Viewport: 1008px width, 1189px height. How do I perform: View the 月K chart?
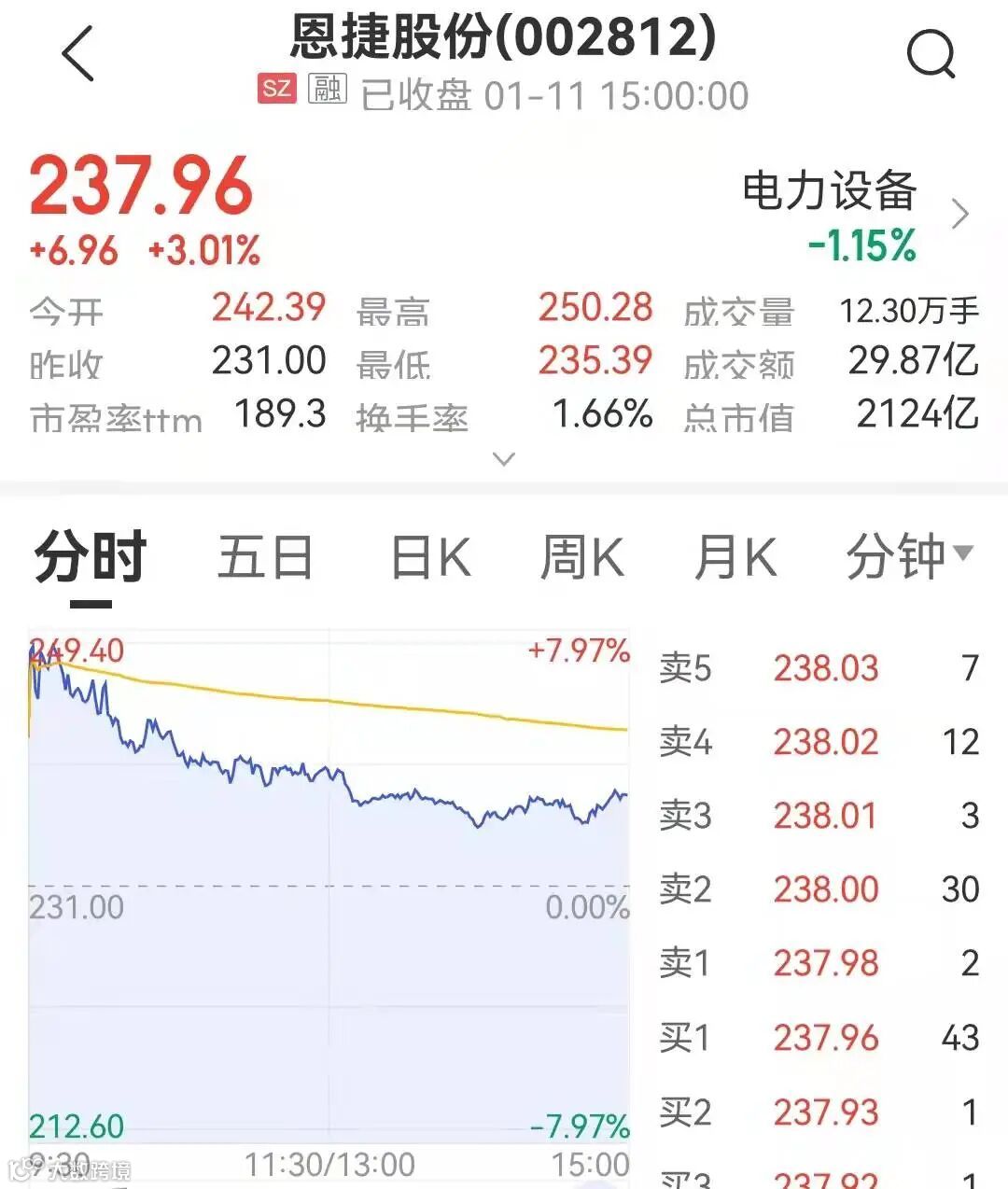pyautogui.click(x=735, y=557)
